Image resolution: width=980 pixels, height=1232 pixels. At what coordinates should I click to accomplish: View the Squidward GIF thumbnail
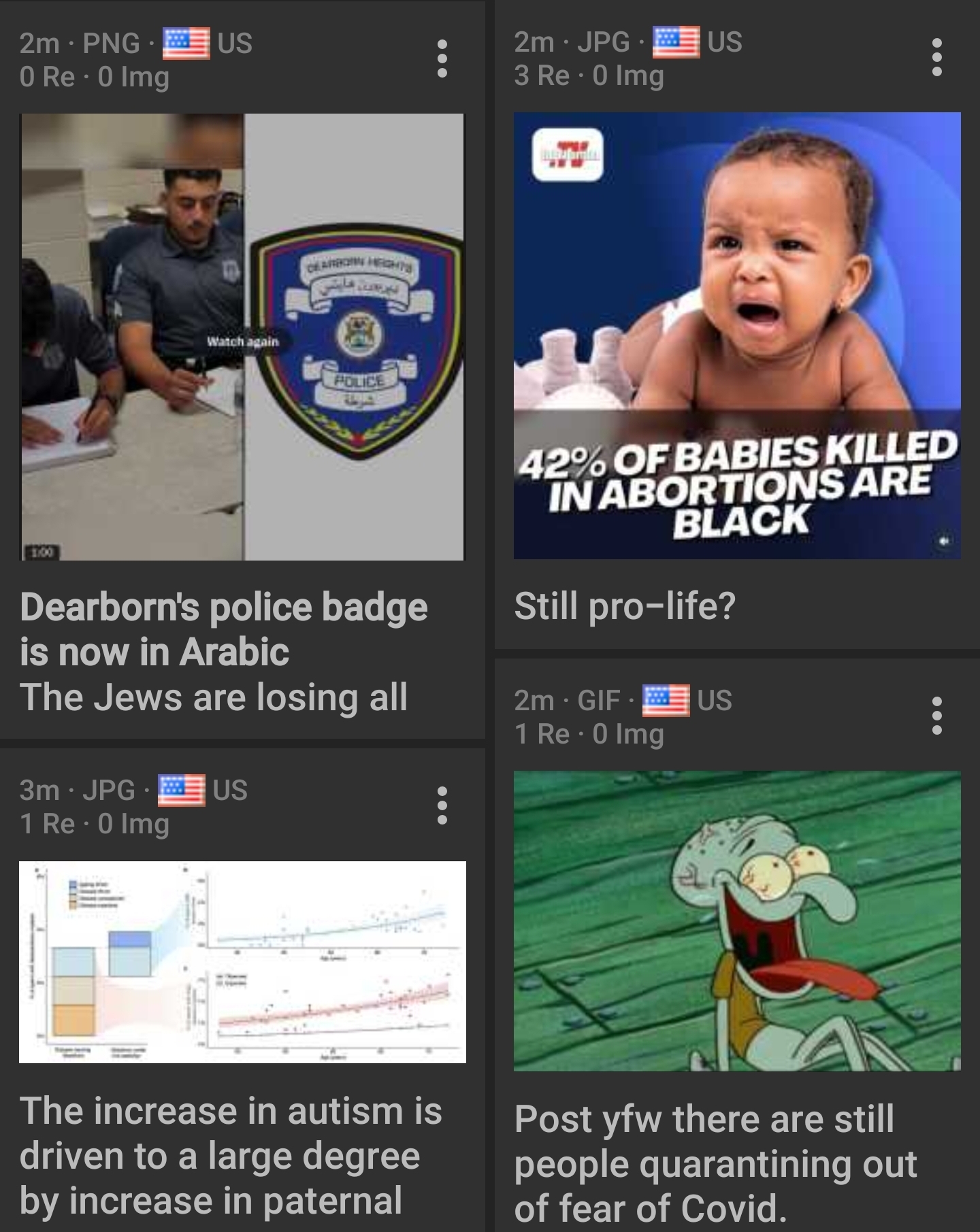click(737, 921)
